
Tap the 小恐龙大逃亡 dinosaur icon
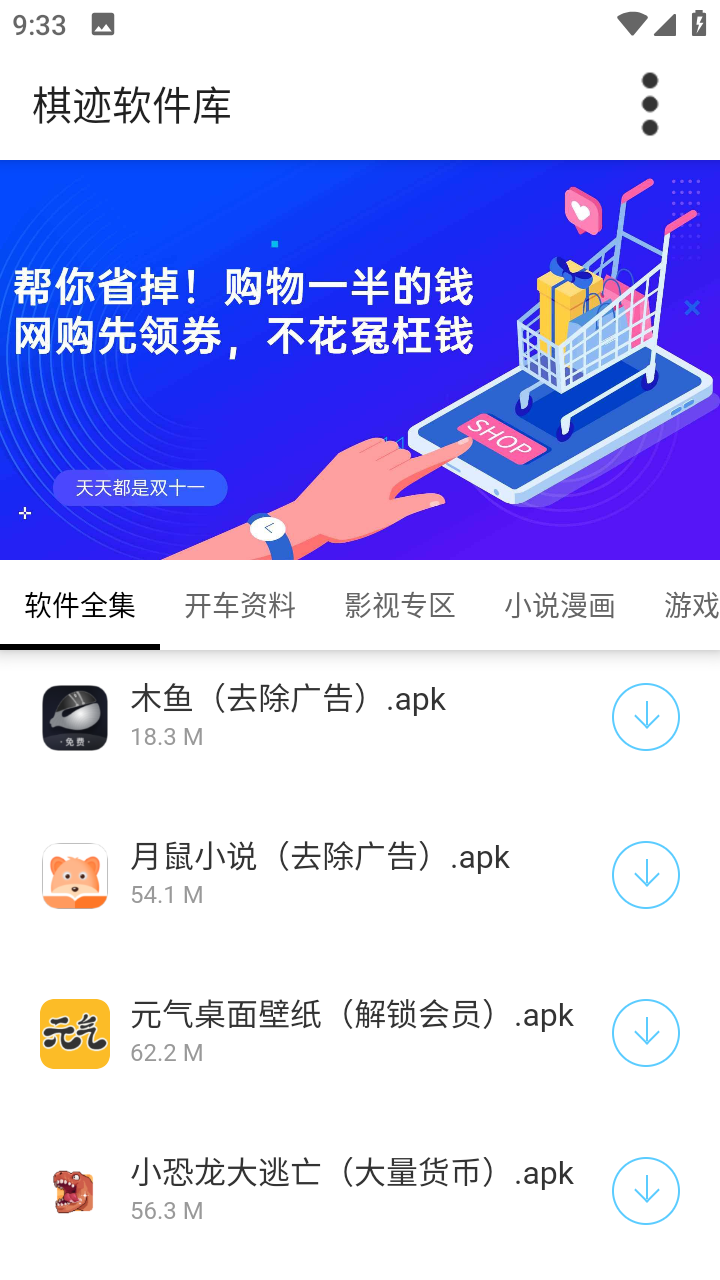74,1191
